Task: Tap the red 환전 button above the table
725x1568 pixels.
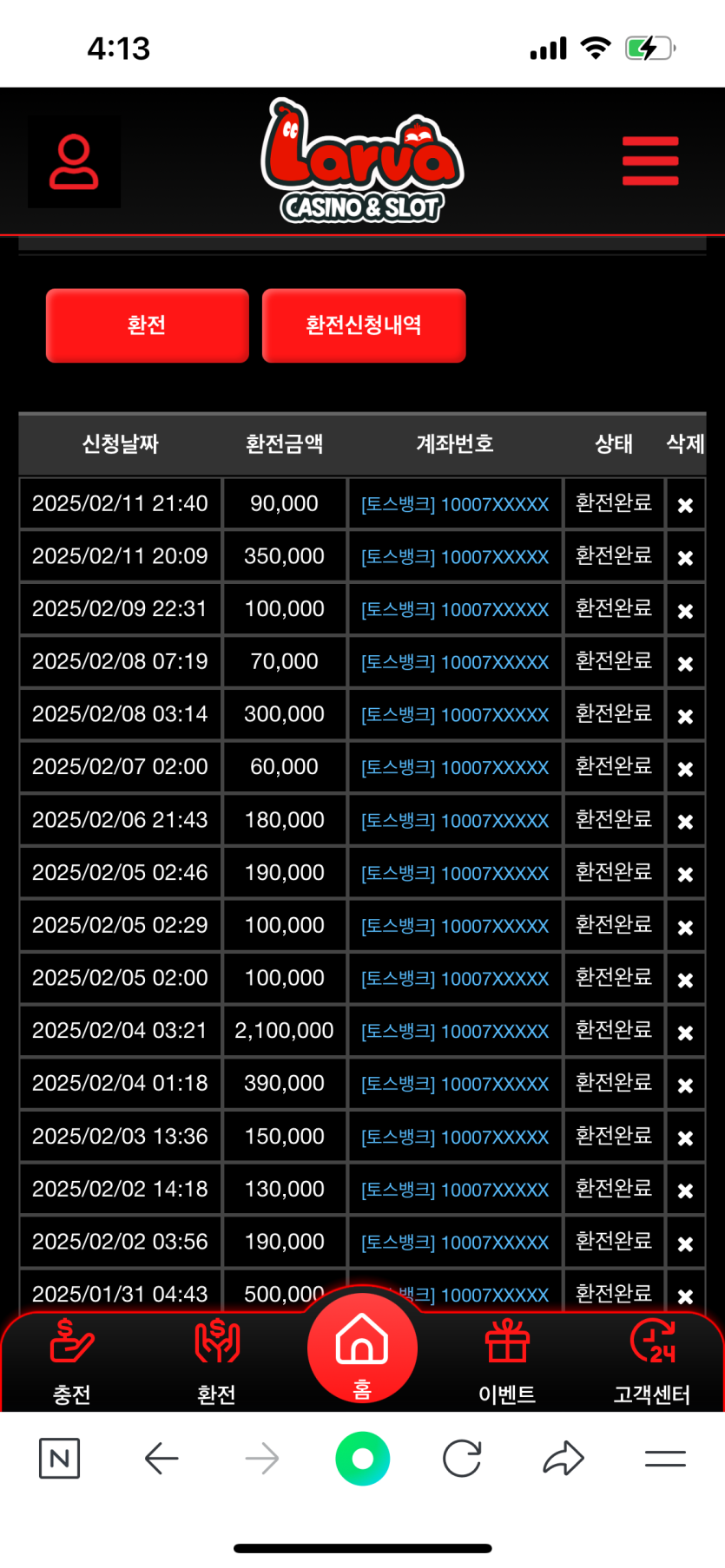Action: [x=147, y=325]
